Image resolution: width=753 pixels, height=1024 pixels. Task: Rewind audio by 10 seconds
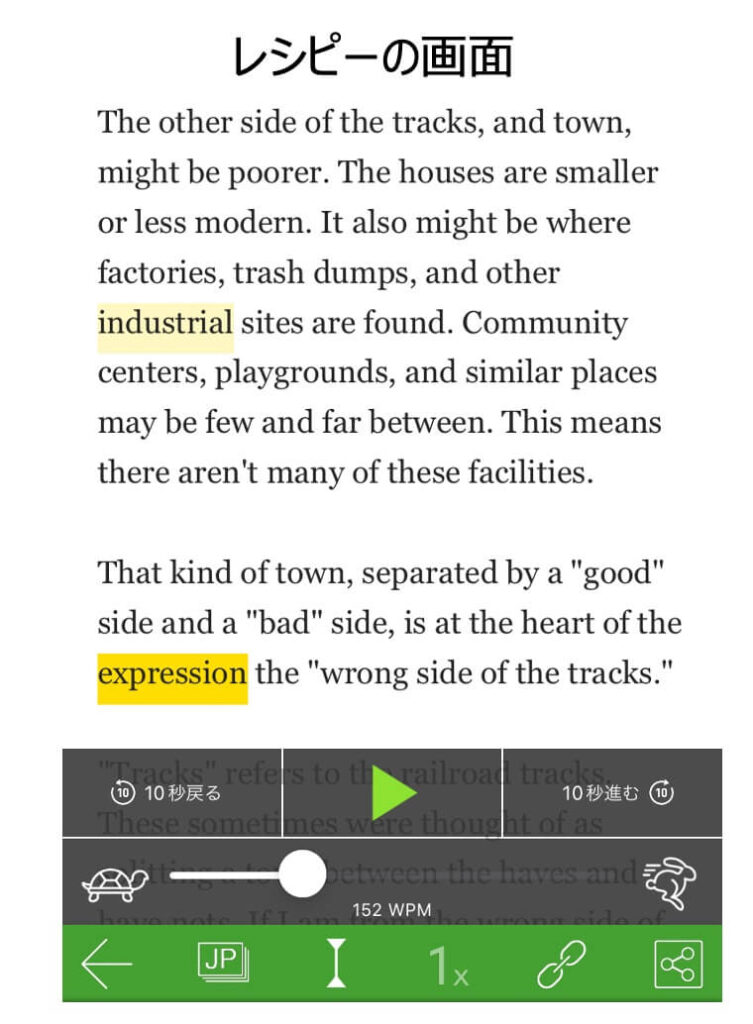166,793
